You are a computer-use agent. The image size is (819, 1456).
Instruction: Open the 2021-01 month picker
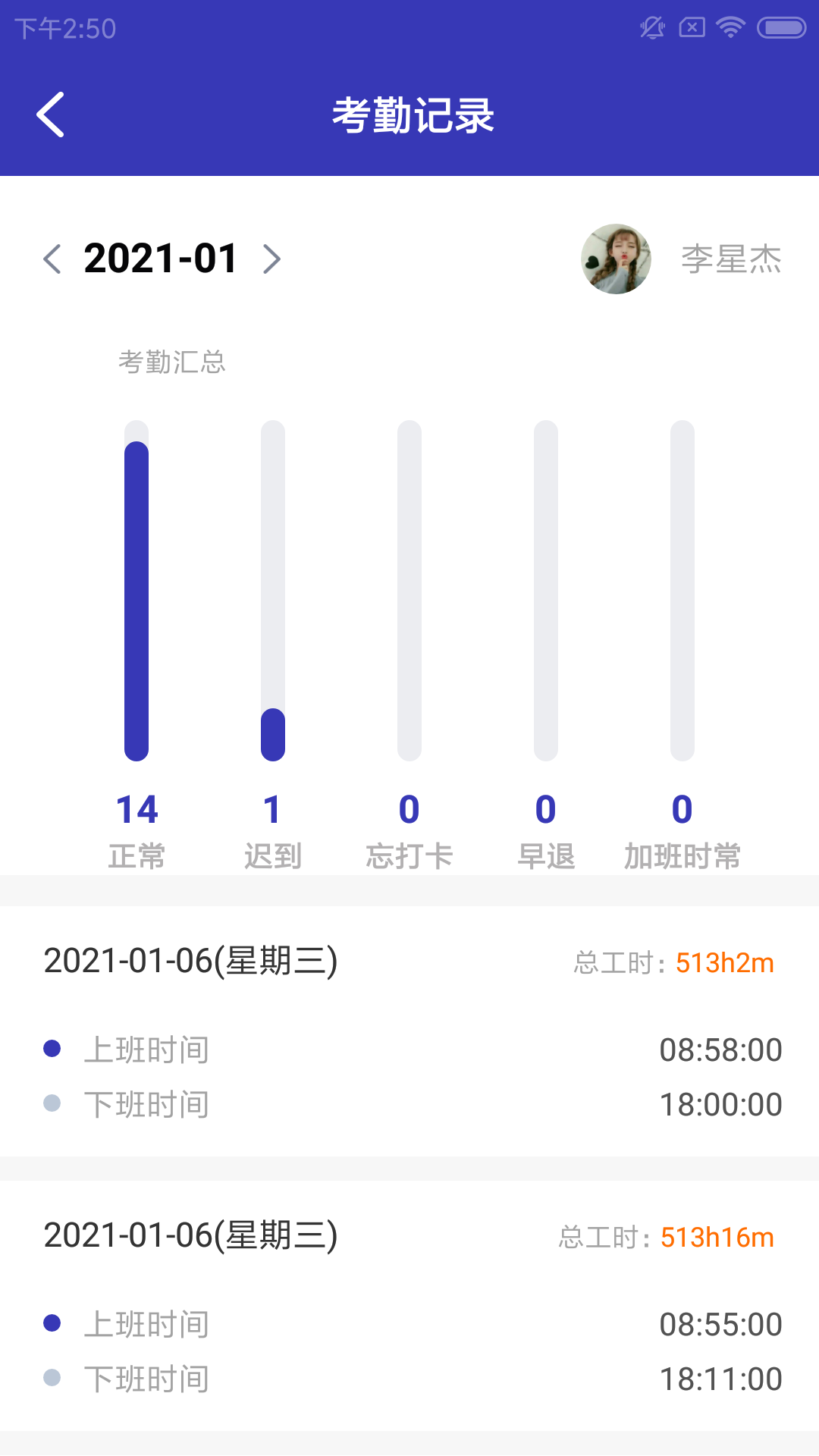point(161,259)
